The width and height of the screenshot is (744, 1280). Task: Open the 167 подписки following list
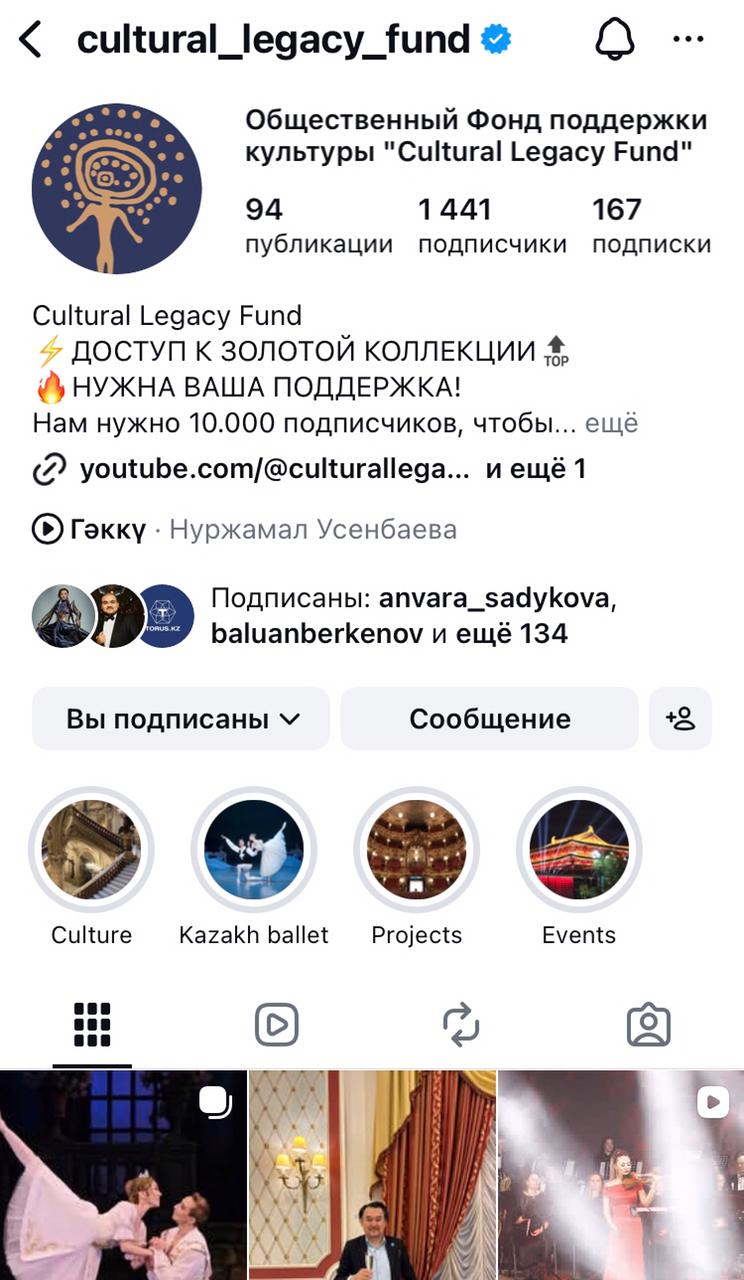(651, 225)
